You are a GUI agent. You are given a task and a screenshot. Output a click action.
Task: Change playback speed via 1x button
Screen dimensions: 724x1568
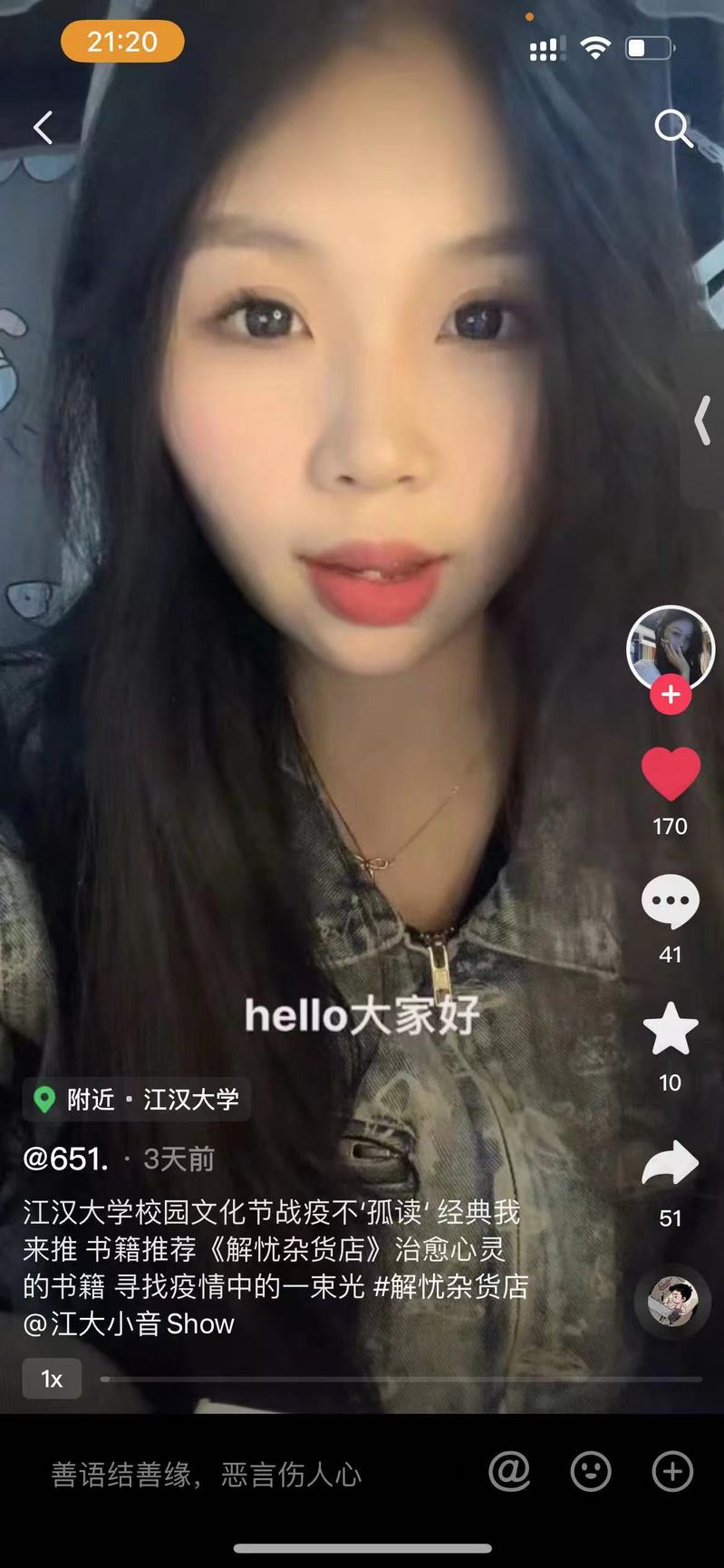[52, 1379]
